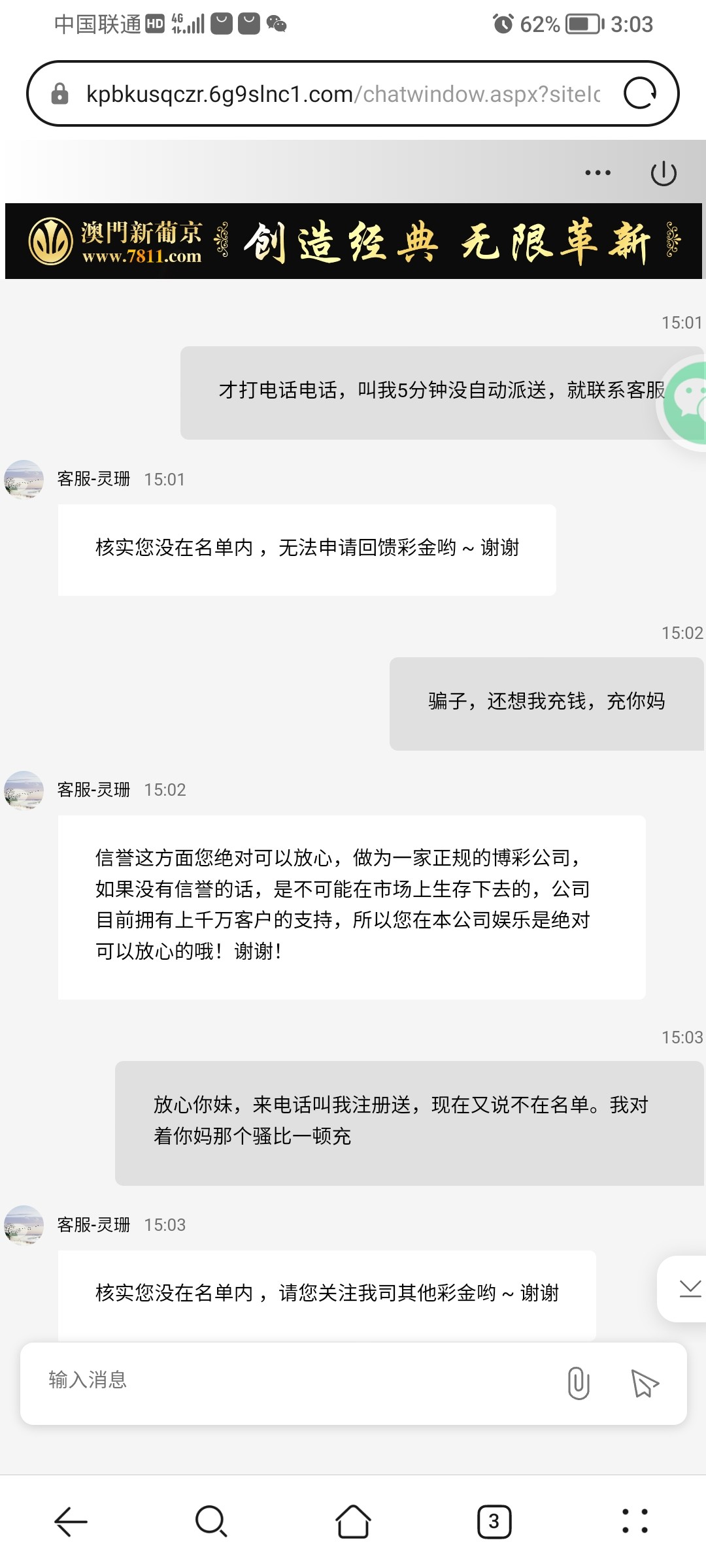Open the browser four-dot menu
Screen dimensions: 706x1568
pyautogui.click(x=635, y=1522)
